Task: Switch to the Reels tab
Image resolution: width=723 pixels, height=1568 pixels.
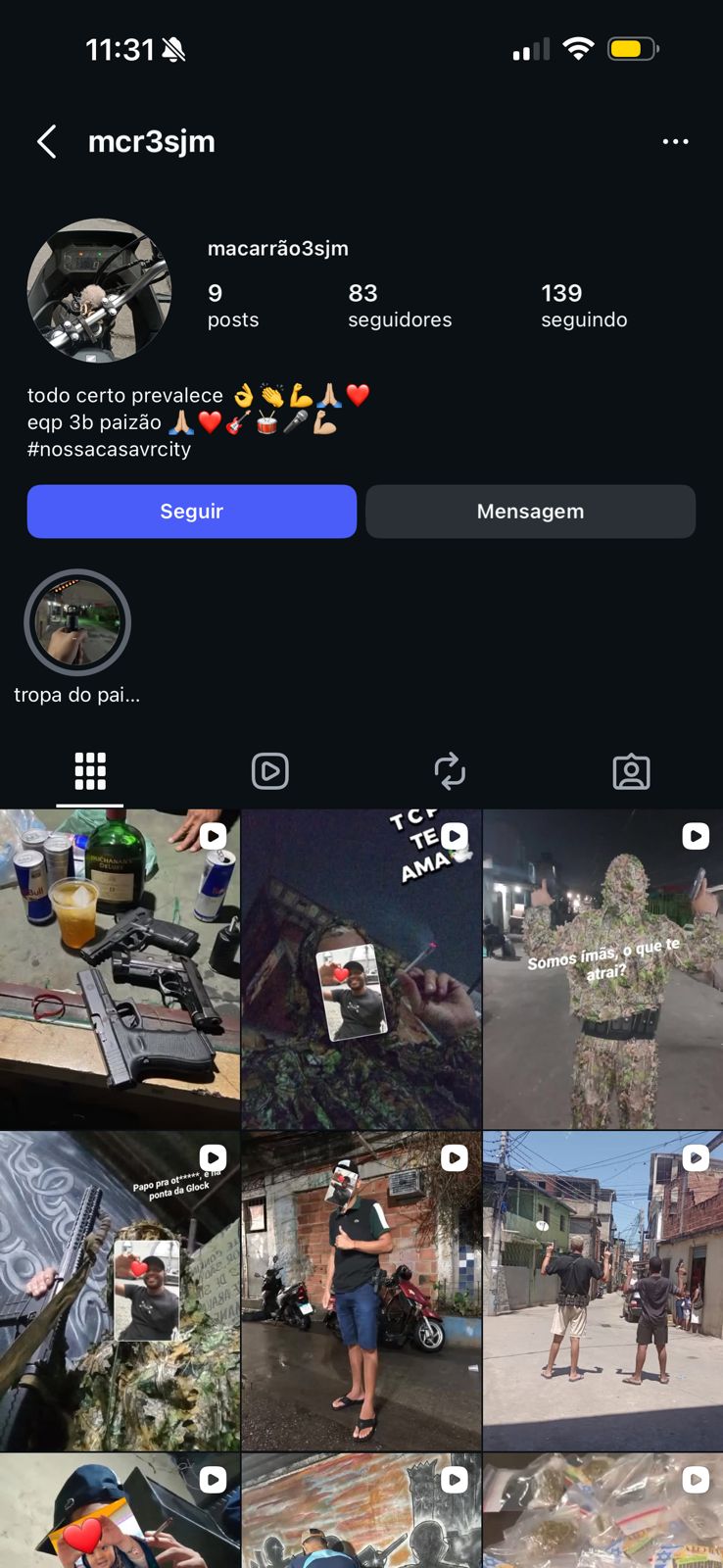Action: (270, 771)
